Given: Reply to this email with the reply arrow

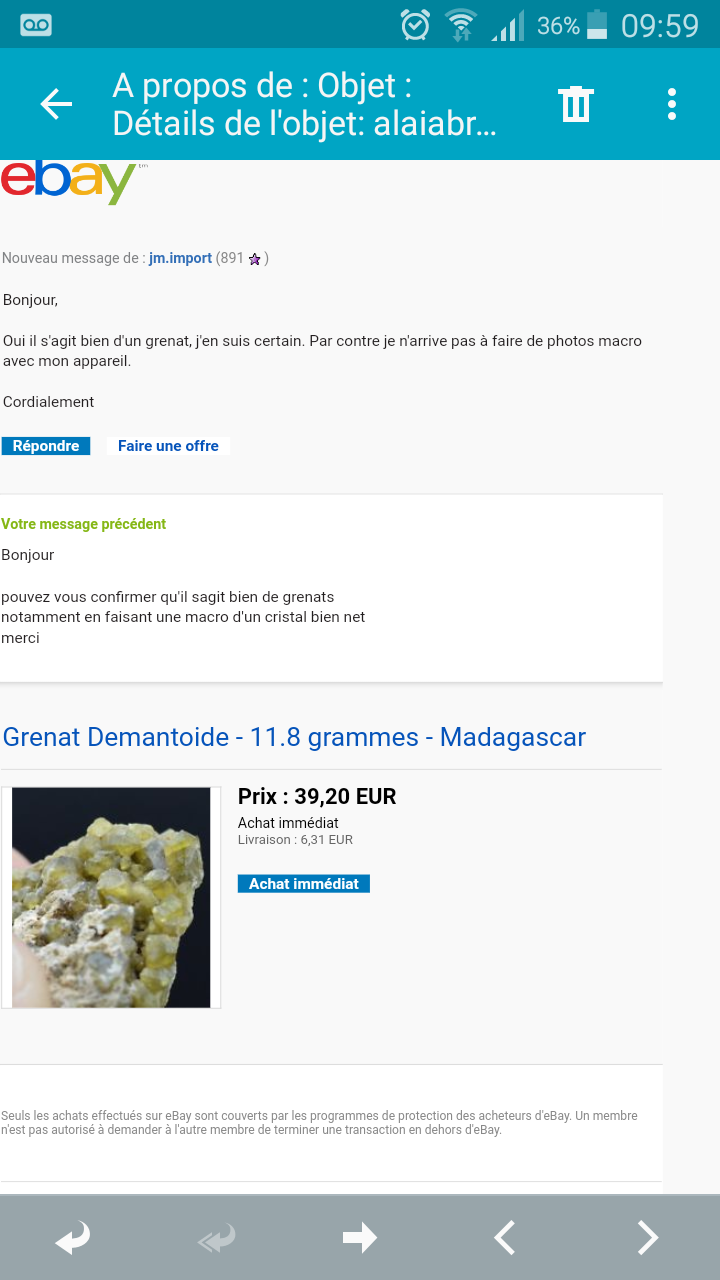Looking at the screenshot, I should click(x=72, y=1238).
